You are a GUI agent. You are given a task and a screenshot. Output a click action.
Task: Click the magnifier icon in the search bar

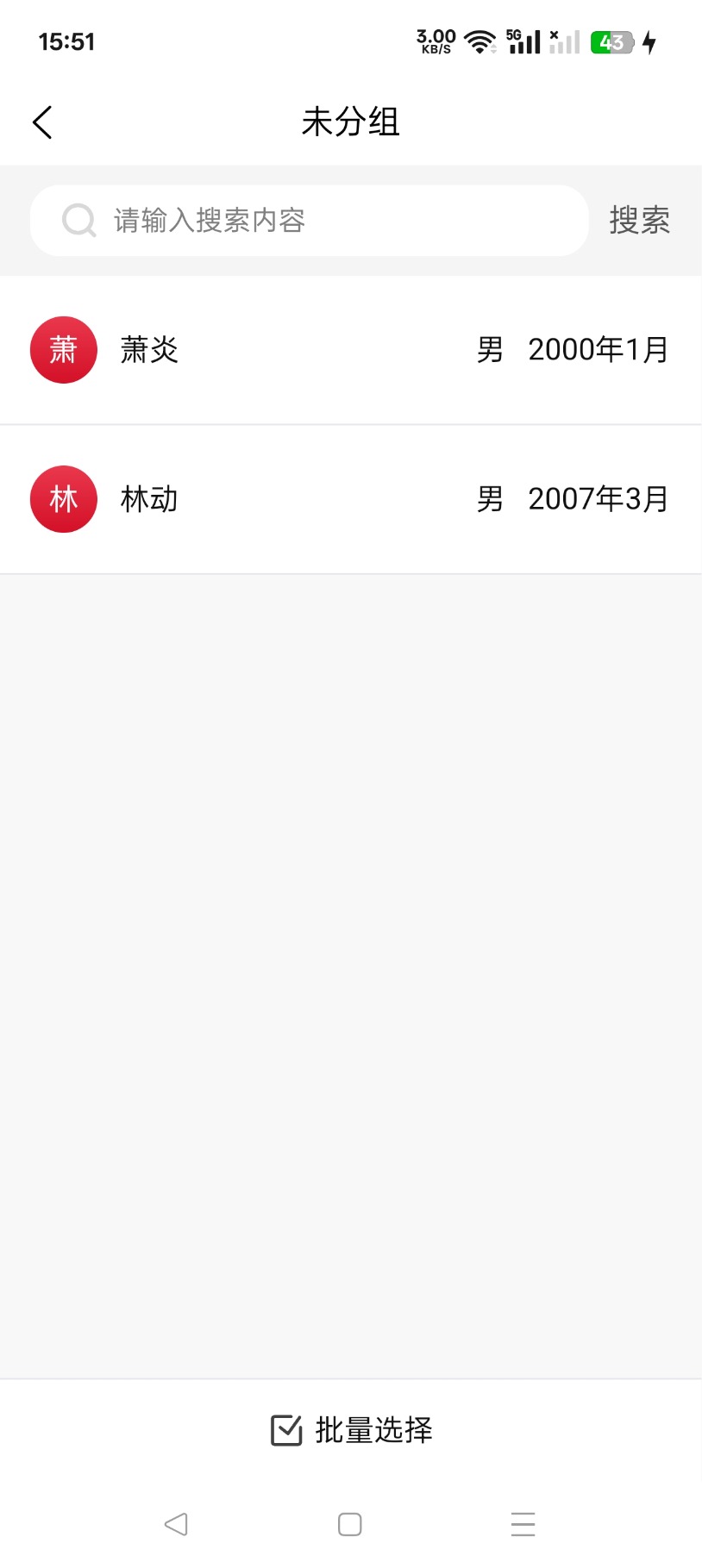(x=78, y=221)
